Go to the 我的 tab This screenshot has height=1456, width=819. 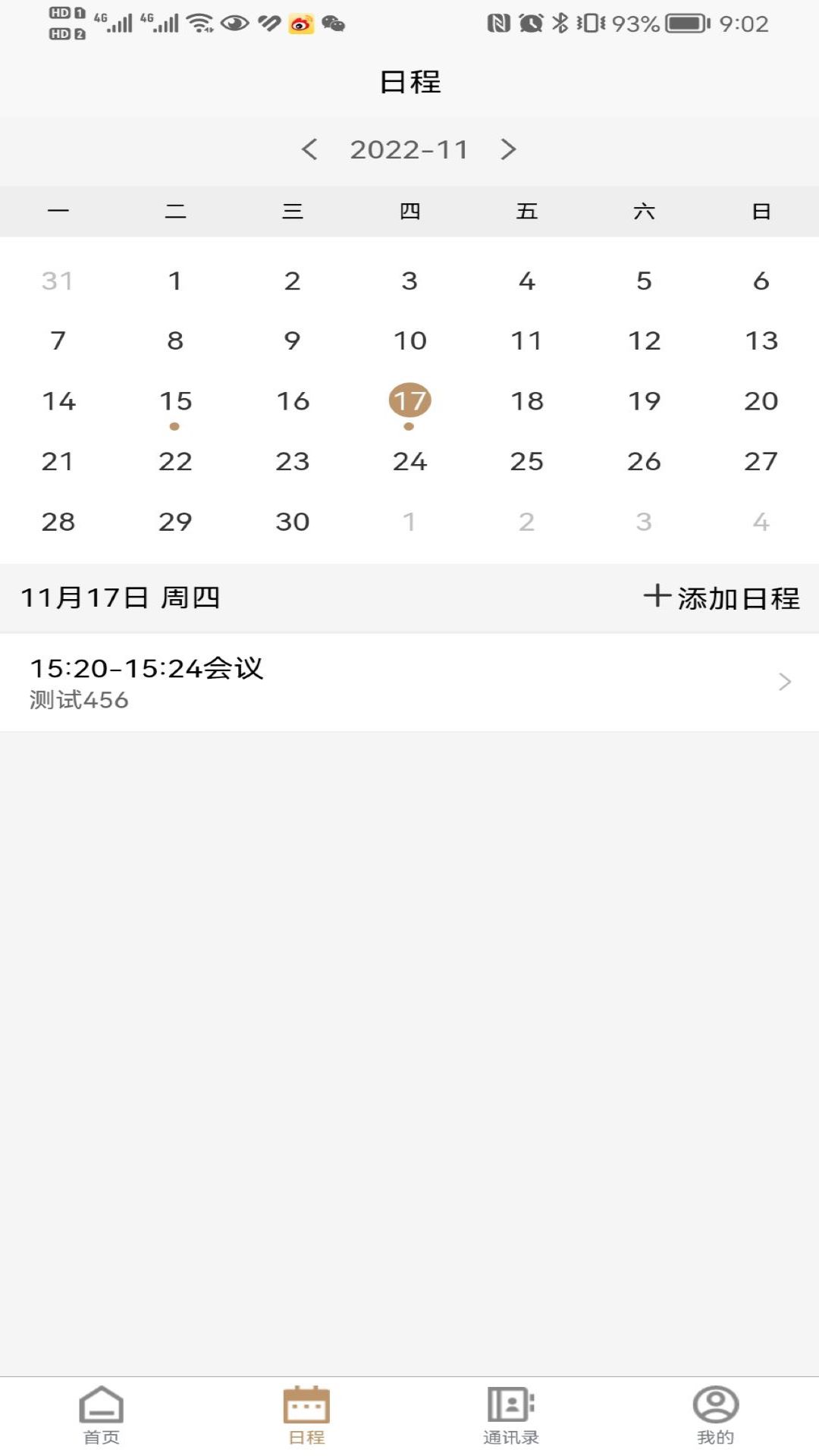pyautogui.click(x=715, y=1415)
